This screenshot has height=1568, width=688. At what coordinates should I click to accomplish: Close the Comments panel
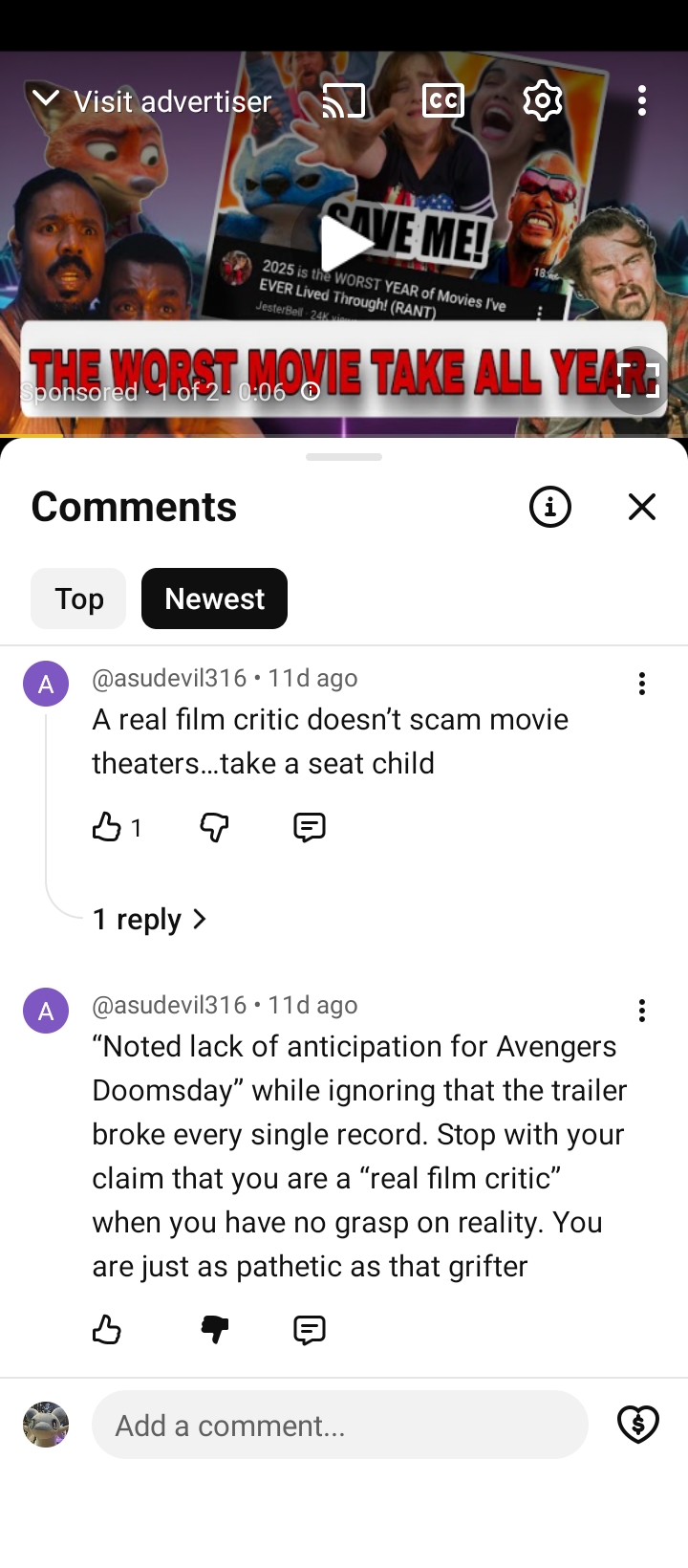click(642, 507)
